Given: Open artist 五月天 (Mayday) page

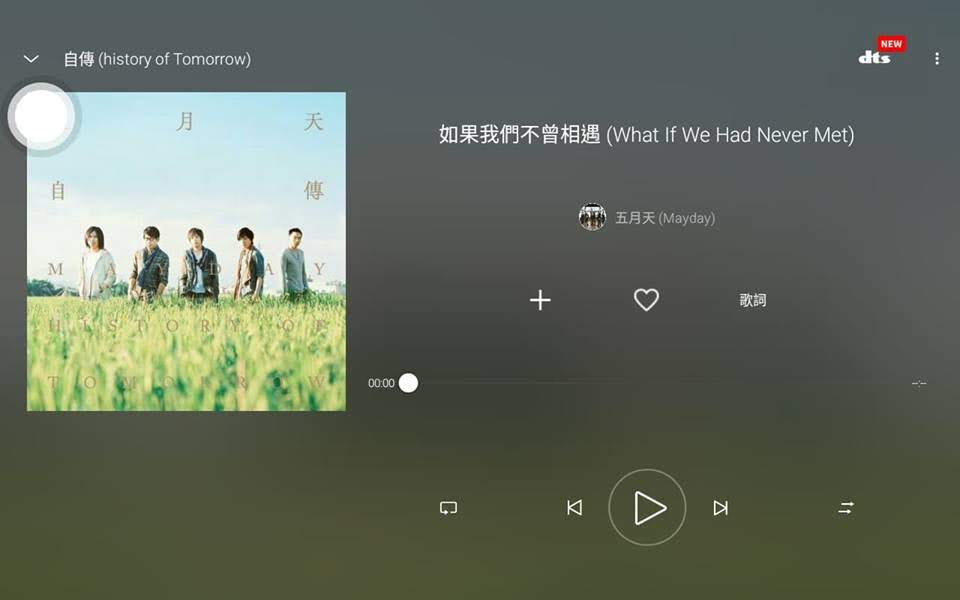Looking at the screenshot, I should point(648,218).
